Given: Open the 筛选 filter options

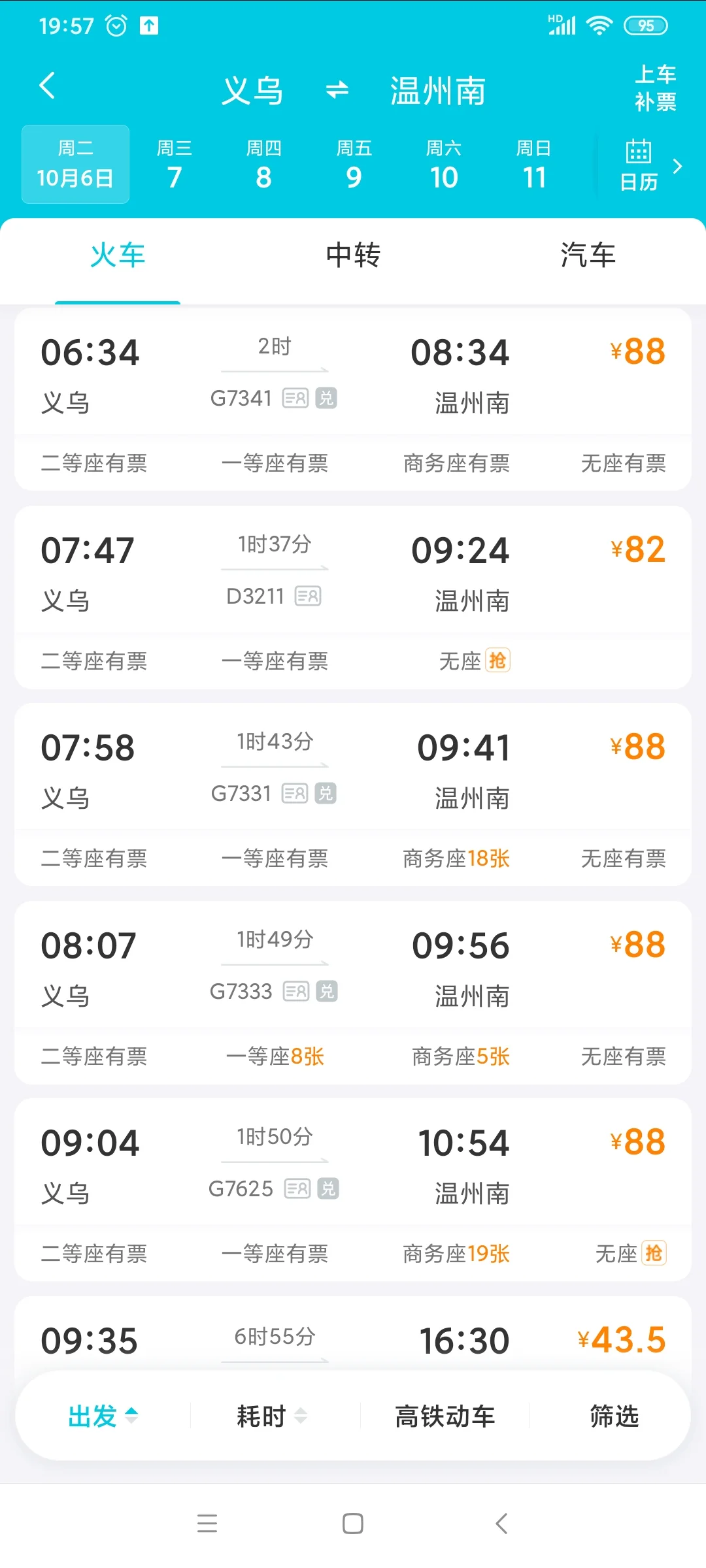Looking at the screenshot, I should pyautogui.click(x=613, y=1416).
